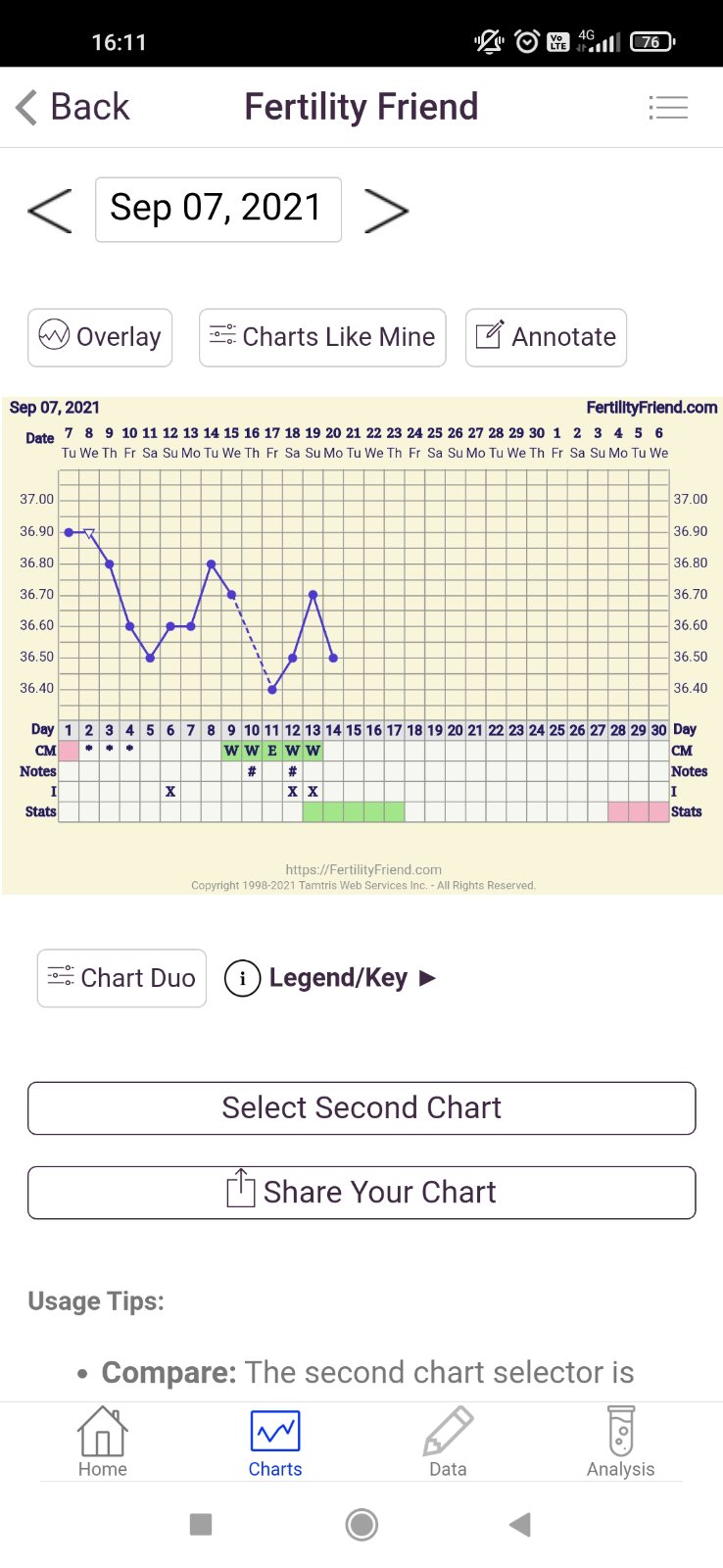The image size is (723, 1568).
Task: Expand the Legend/Key section
Action: [x=331, y=978]
